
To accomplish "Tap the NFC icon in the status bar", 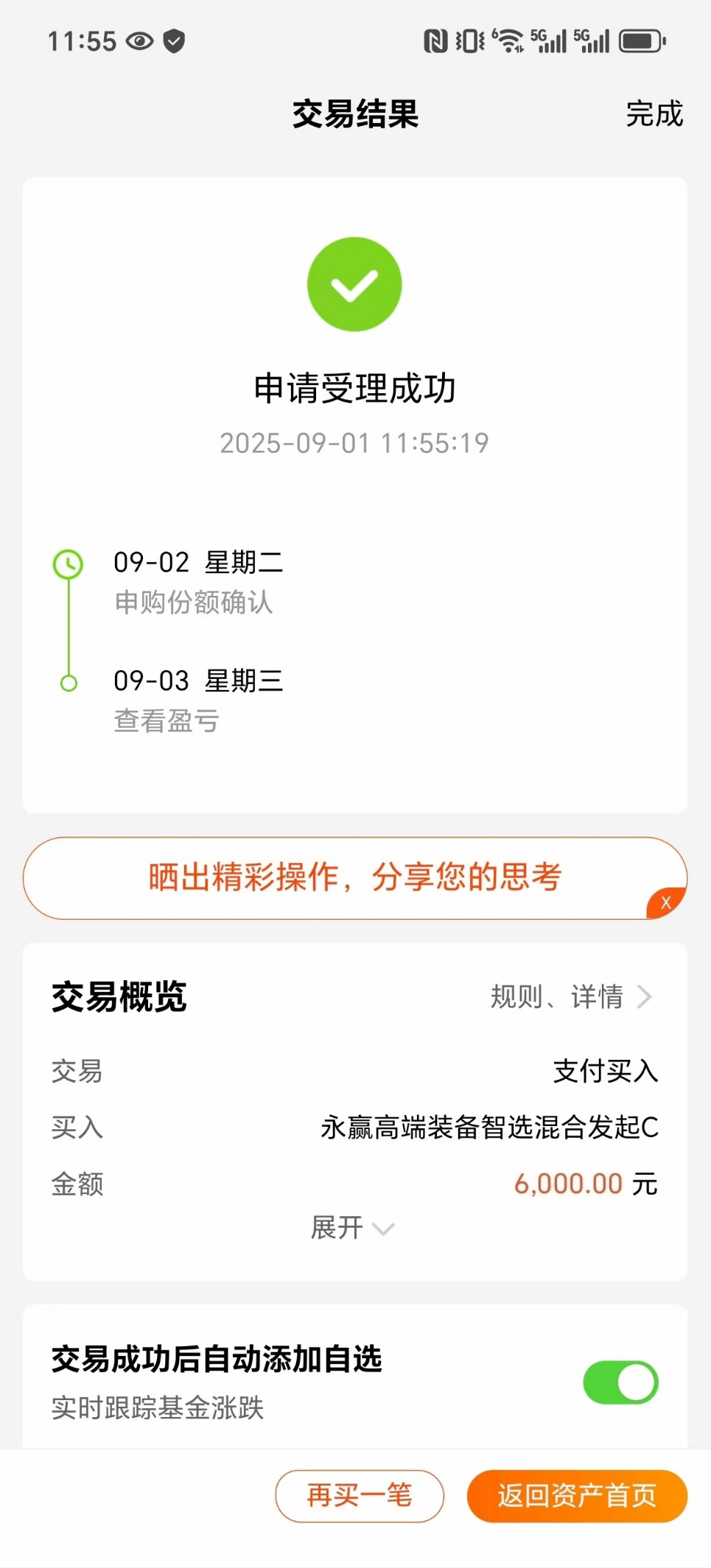I will pyautogui.click(x=435, y=41).
